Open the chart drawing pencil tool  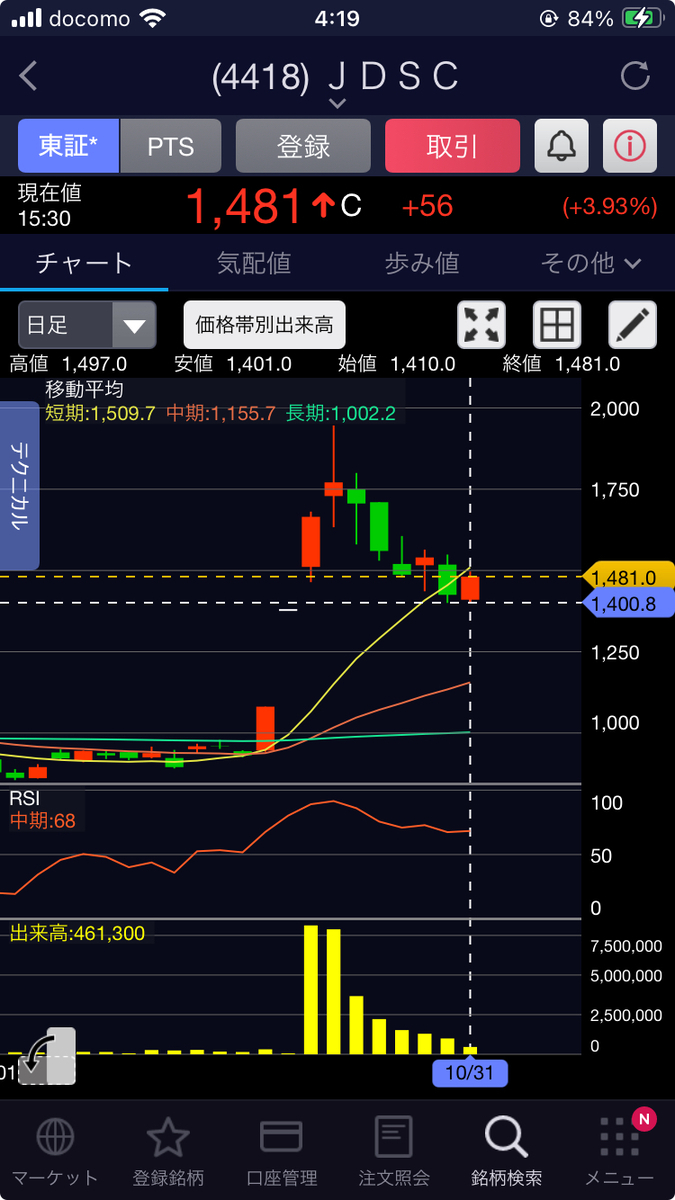(633, 325)
